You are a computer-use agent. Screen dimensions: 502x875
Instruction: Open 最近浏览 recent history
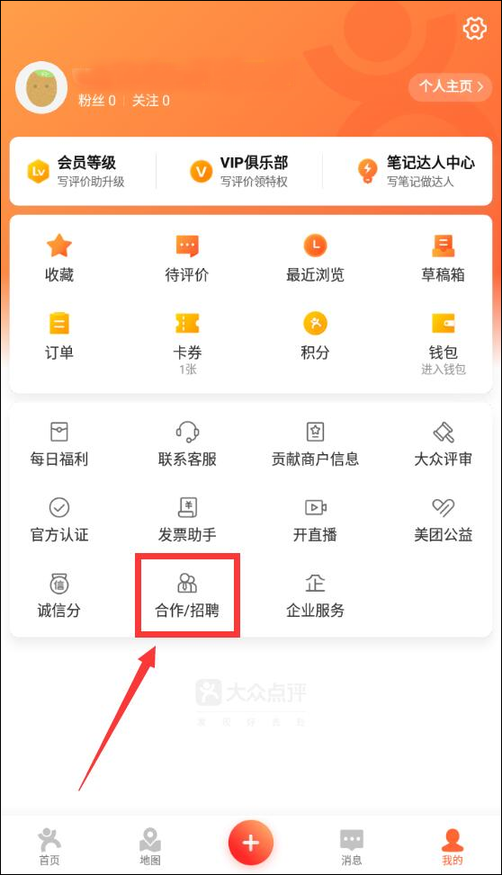click(315, 259)
